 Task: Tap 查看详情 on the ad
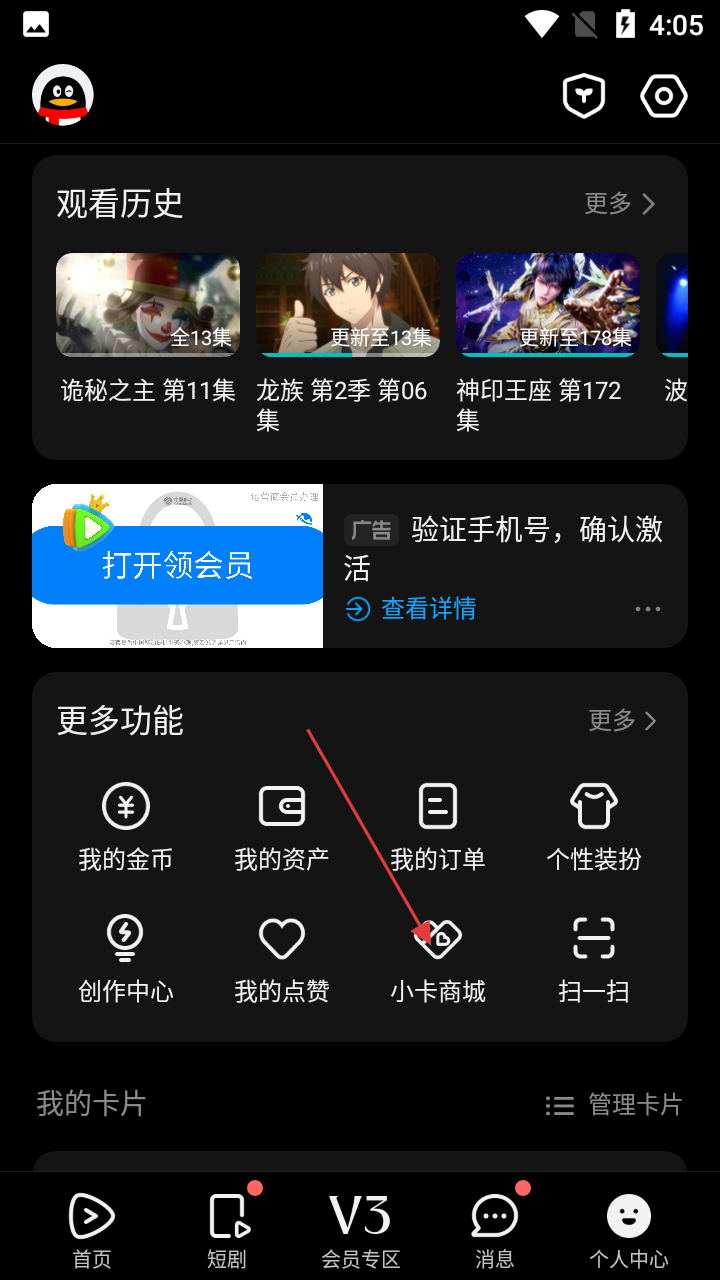coord(411,609)
